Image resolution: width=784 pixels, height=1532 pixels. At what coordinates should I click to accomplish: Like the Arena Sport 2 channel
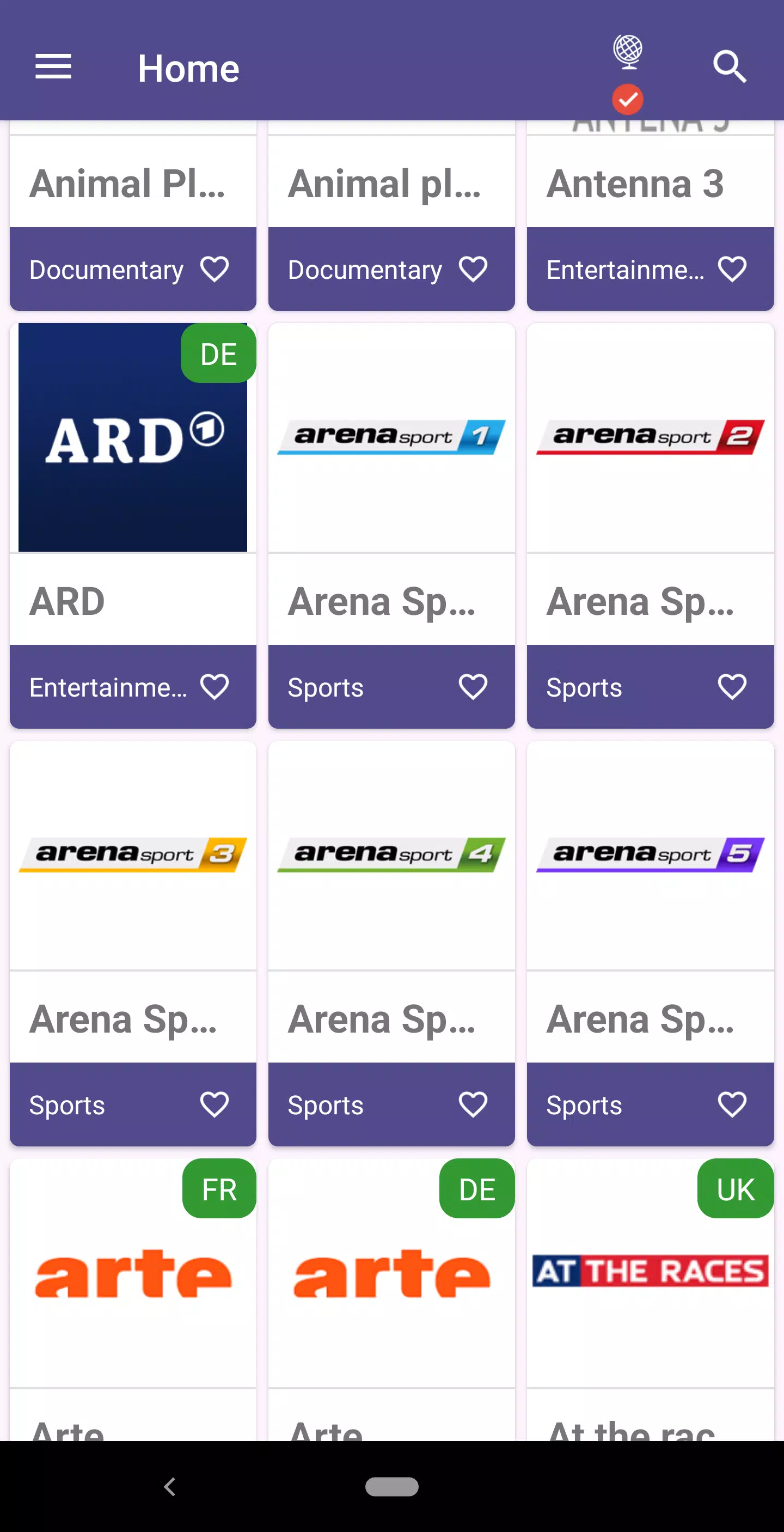pyautogui.click(x=732, y=687)
